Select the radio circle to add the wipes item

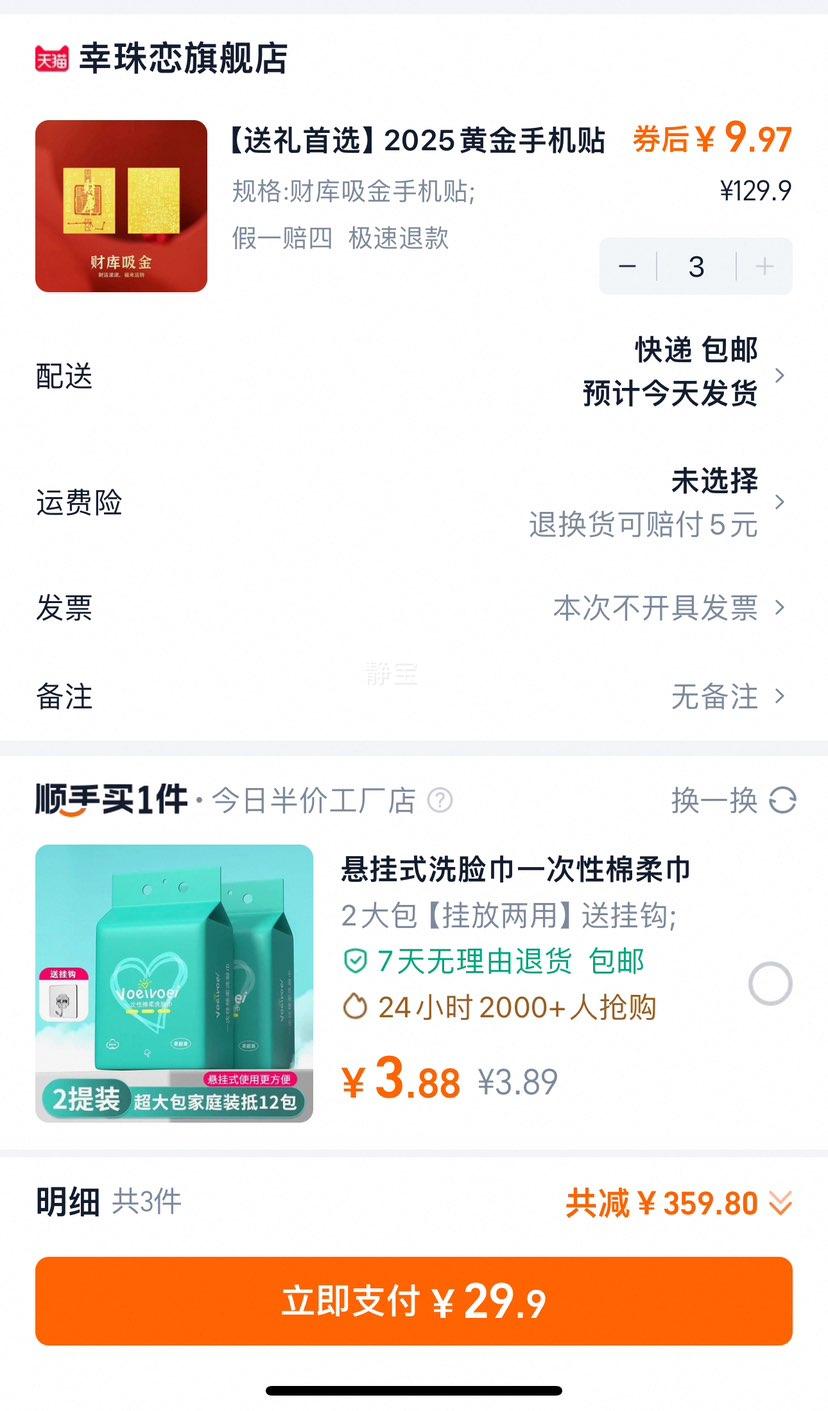[x=769, y=983]
